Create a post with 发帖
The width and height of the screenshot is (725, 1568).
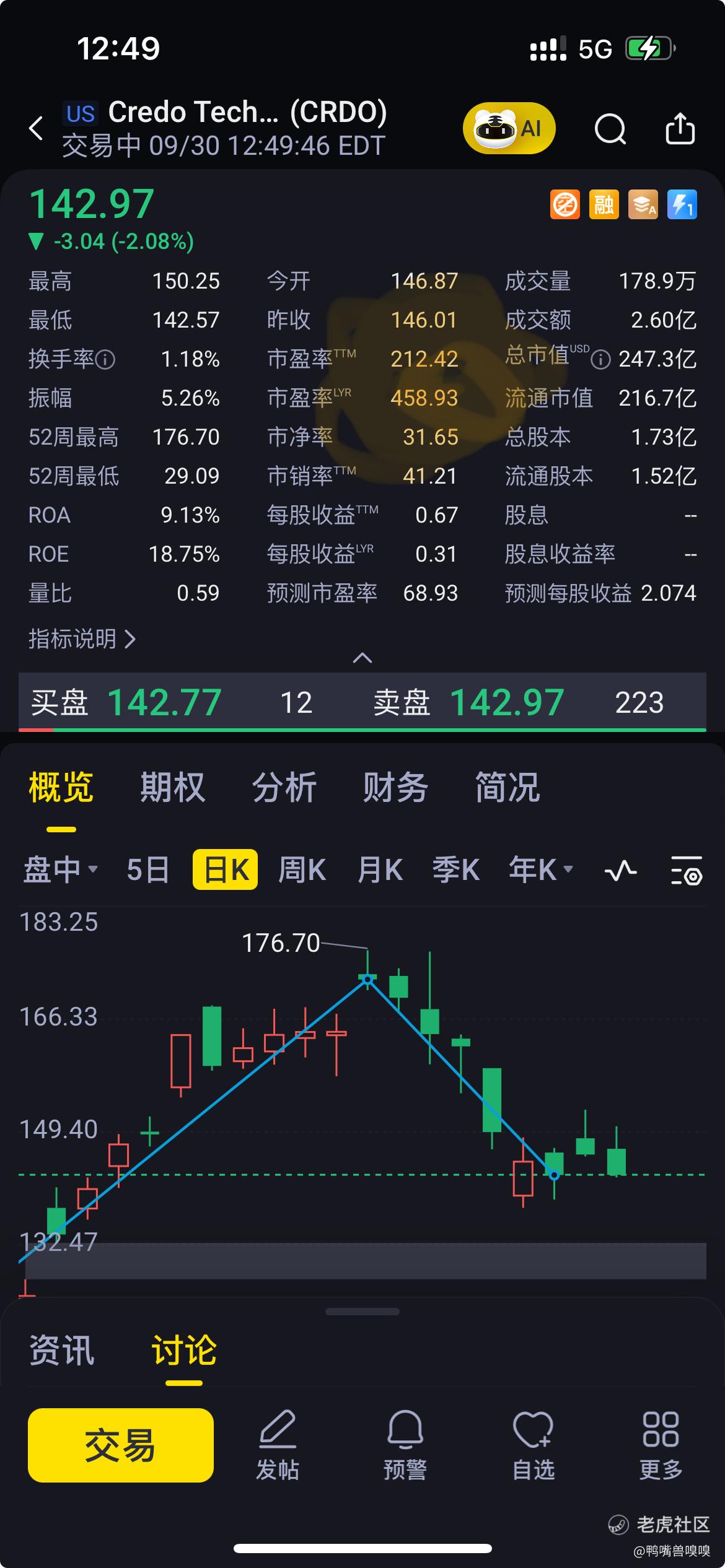coord(278,1445)
